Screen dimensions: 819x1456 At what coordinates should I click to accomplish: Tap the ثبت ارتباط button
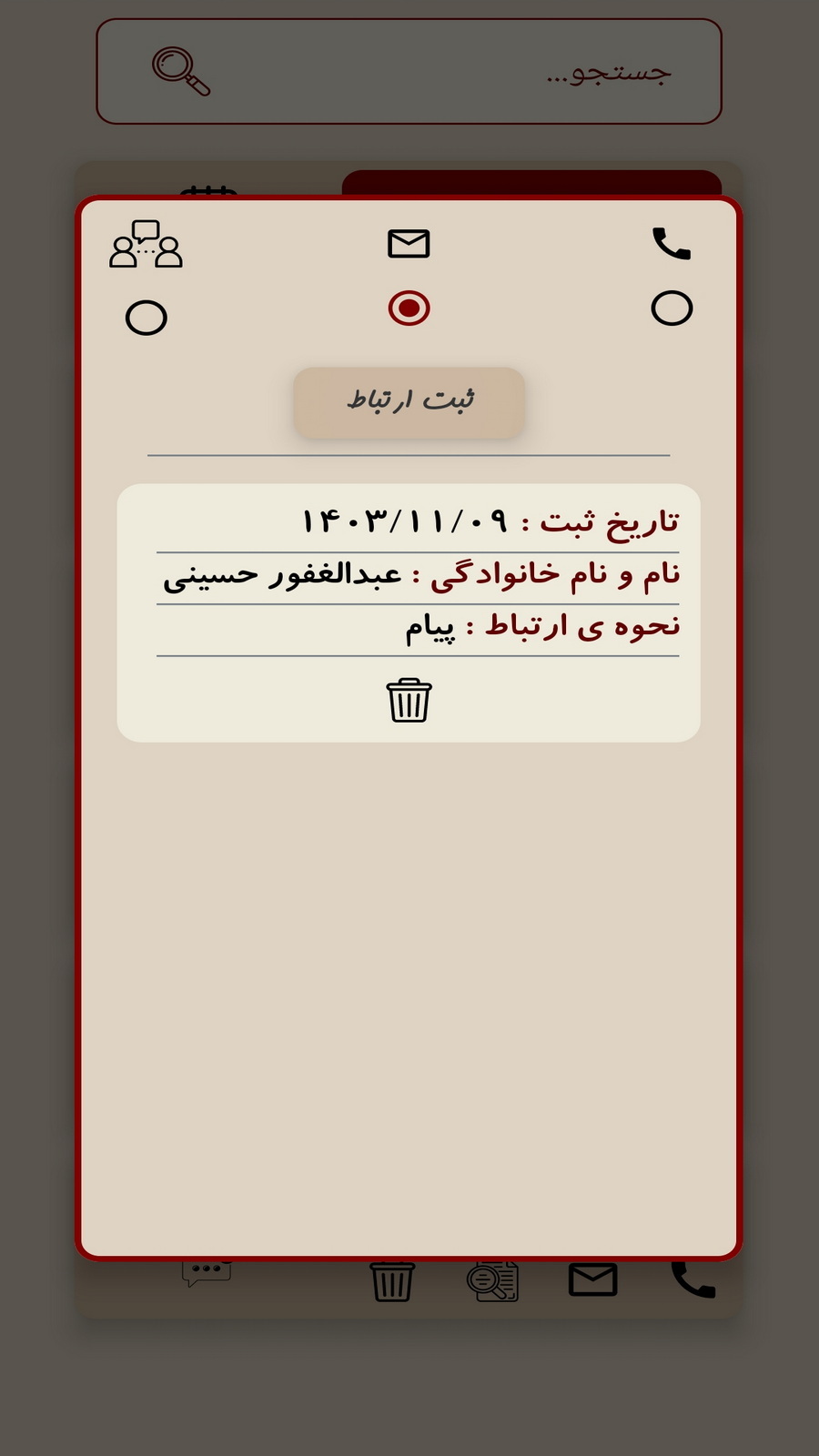[409, 401]
